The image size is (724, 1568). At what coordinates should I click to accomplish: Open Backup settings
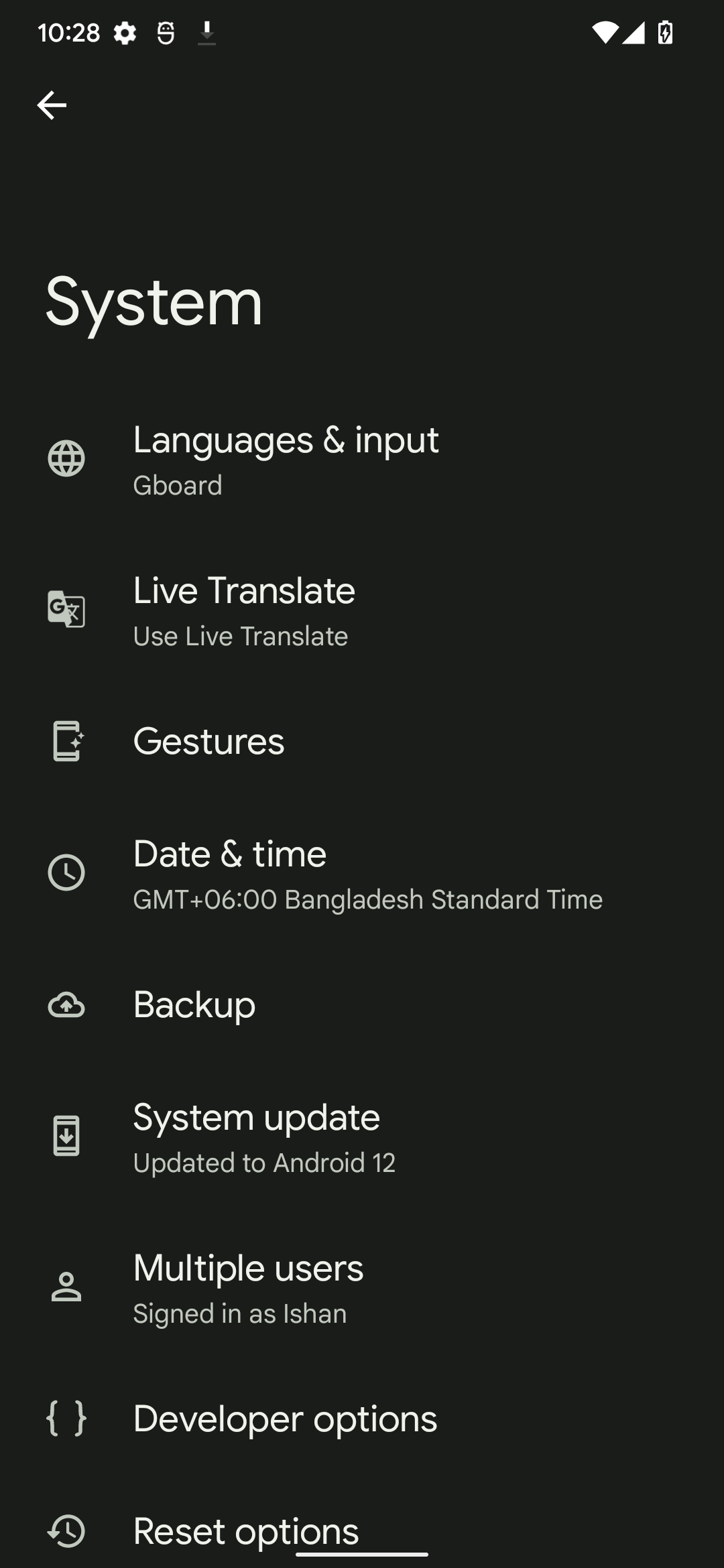(362, 1005)
